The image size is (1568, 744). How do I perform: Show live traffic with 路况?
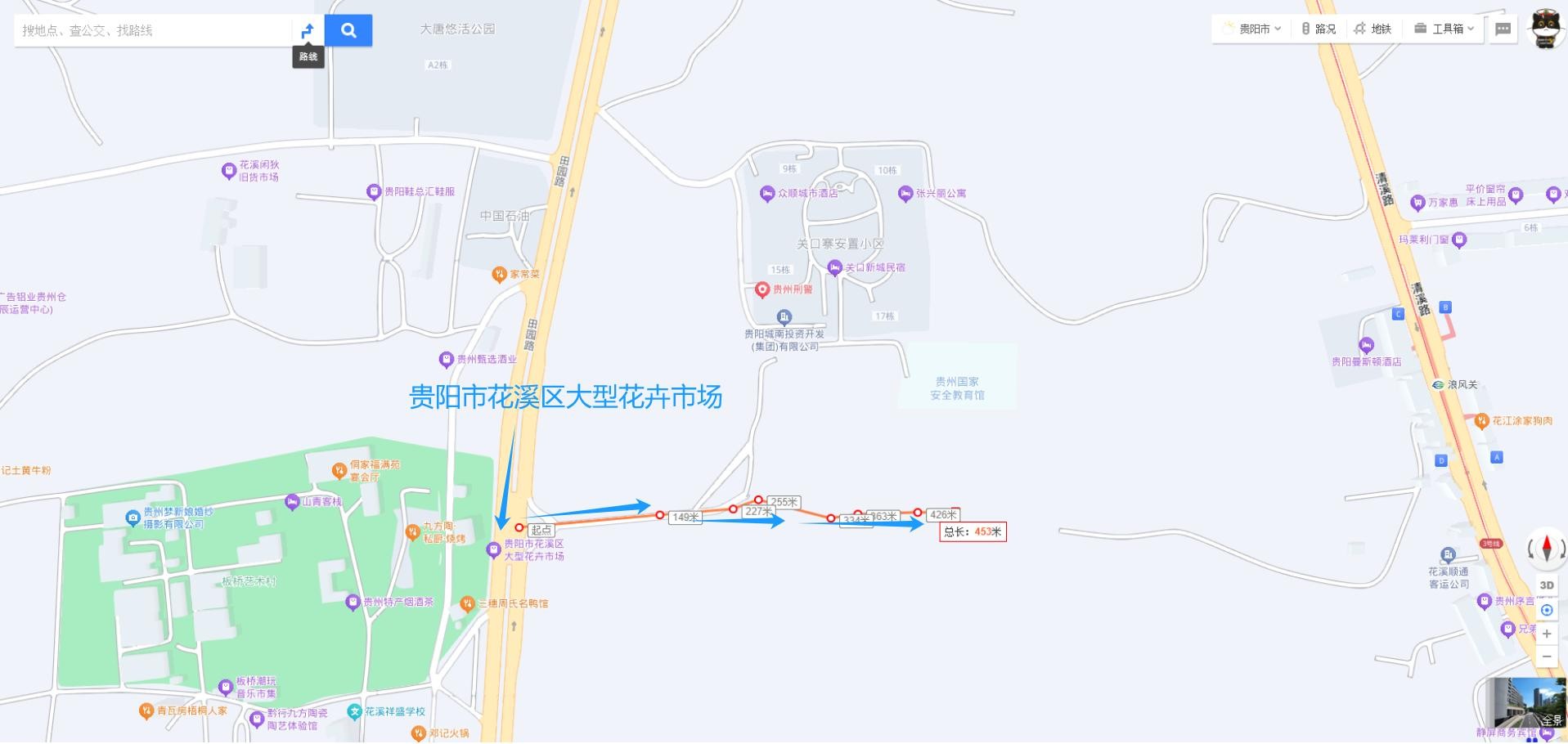click(1318, 29)
